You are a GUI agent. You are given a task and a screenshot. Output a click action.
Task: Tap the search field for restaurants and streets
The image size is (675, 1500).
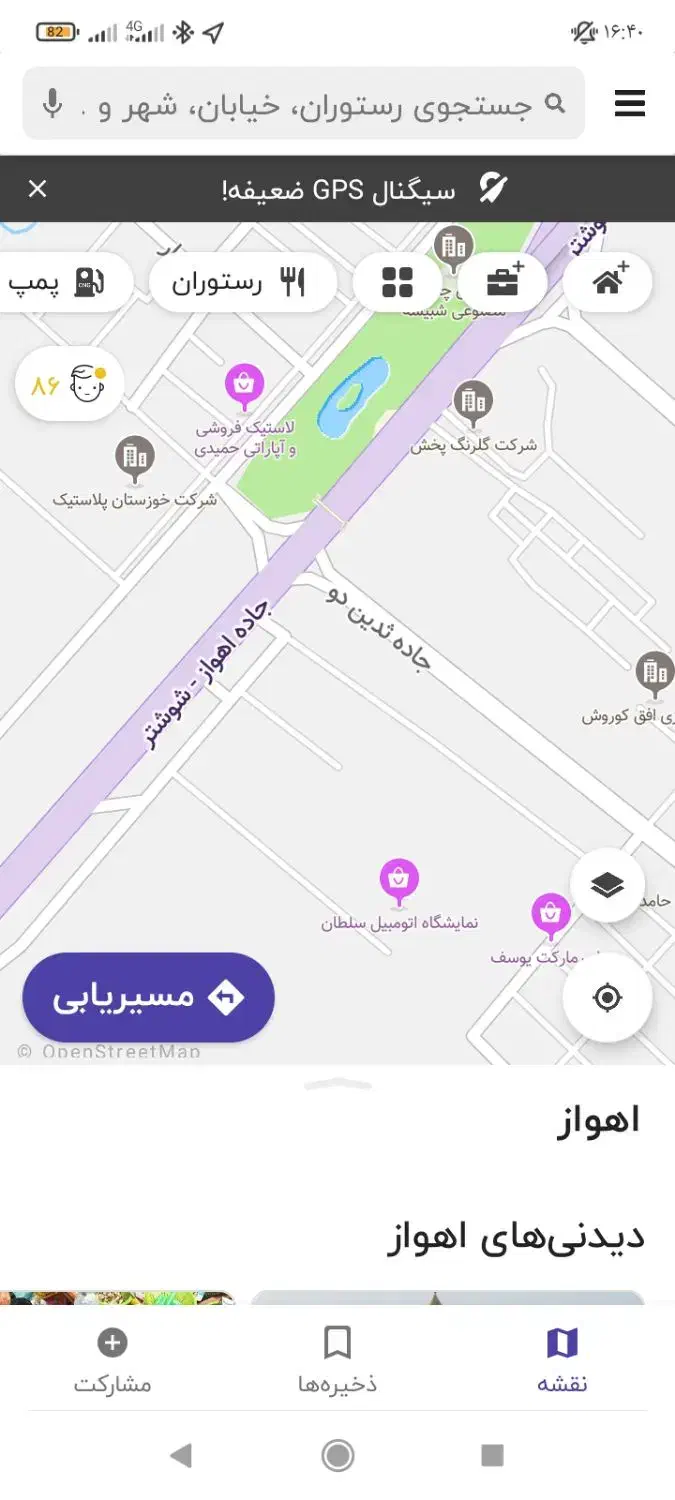(320, 104)
